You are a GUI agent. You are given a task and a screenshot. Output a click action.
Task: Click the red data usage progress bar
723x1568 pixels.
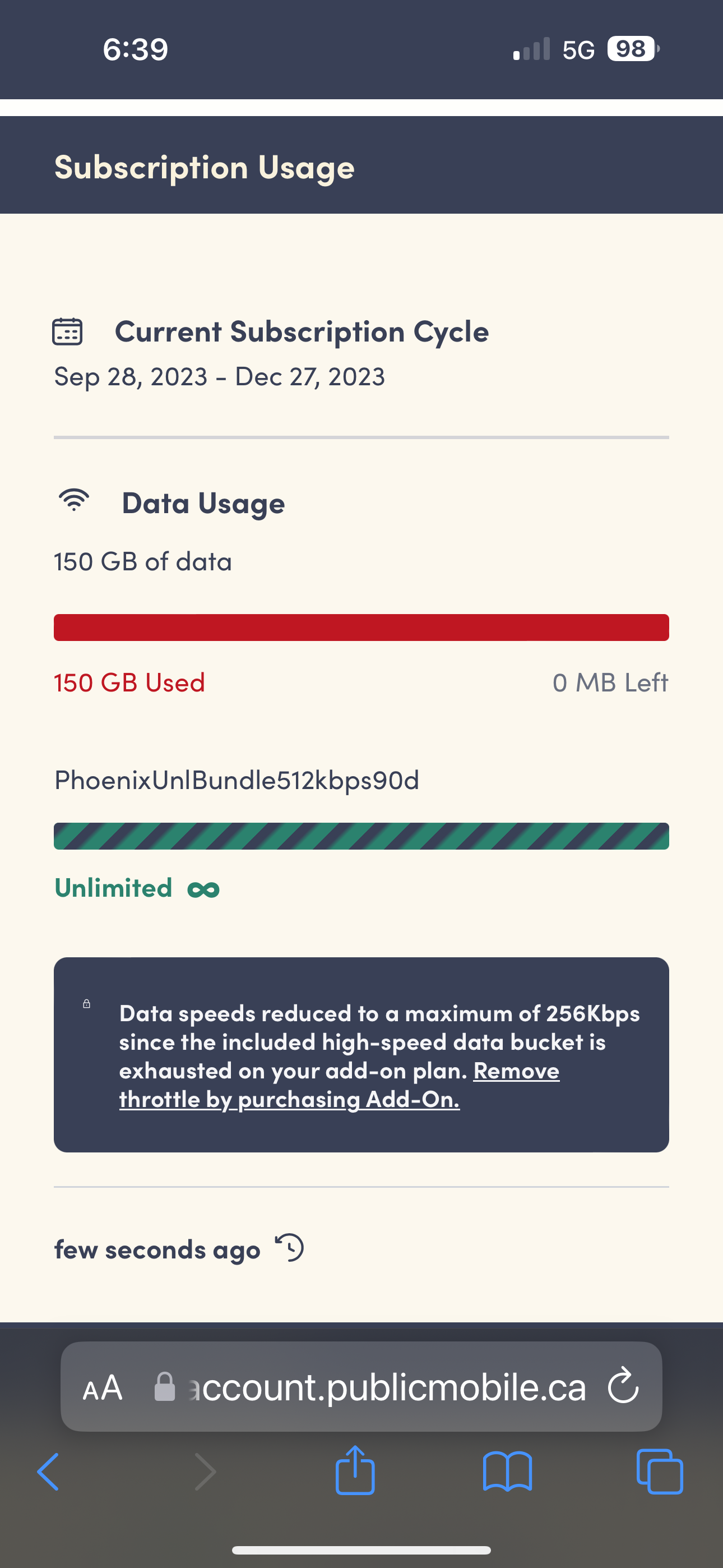pos(361,627)
